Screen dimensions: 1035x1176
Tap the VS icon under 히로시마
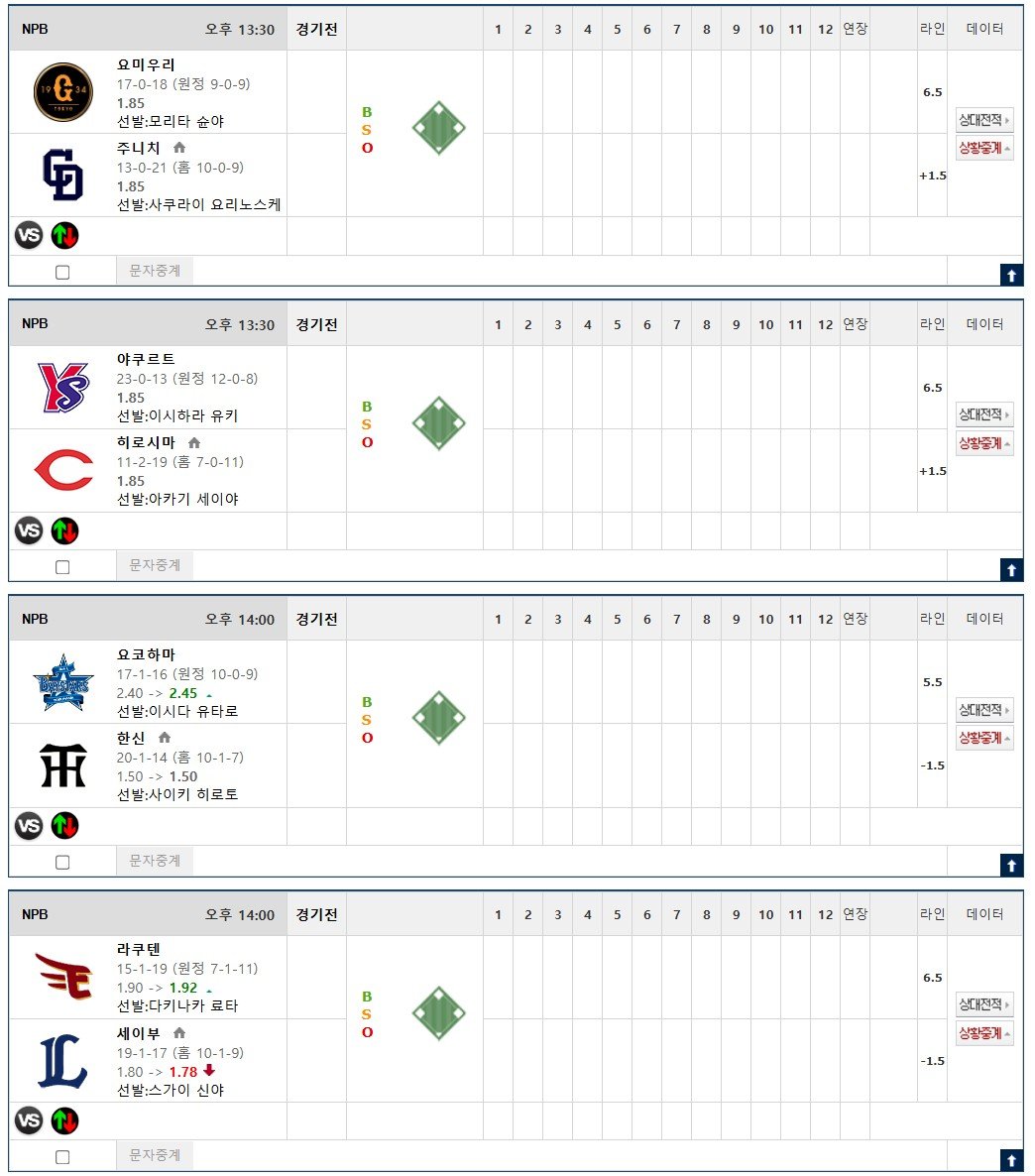29,531
